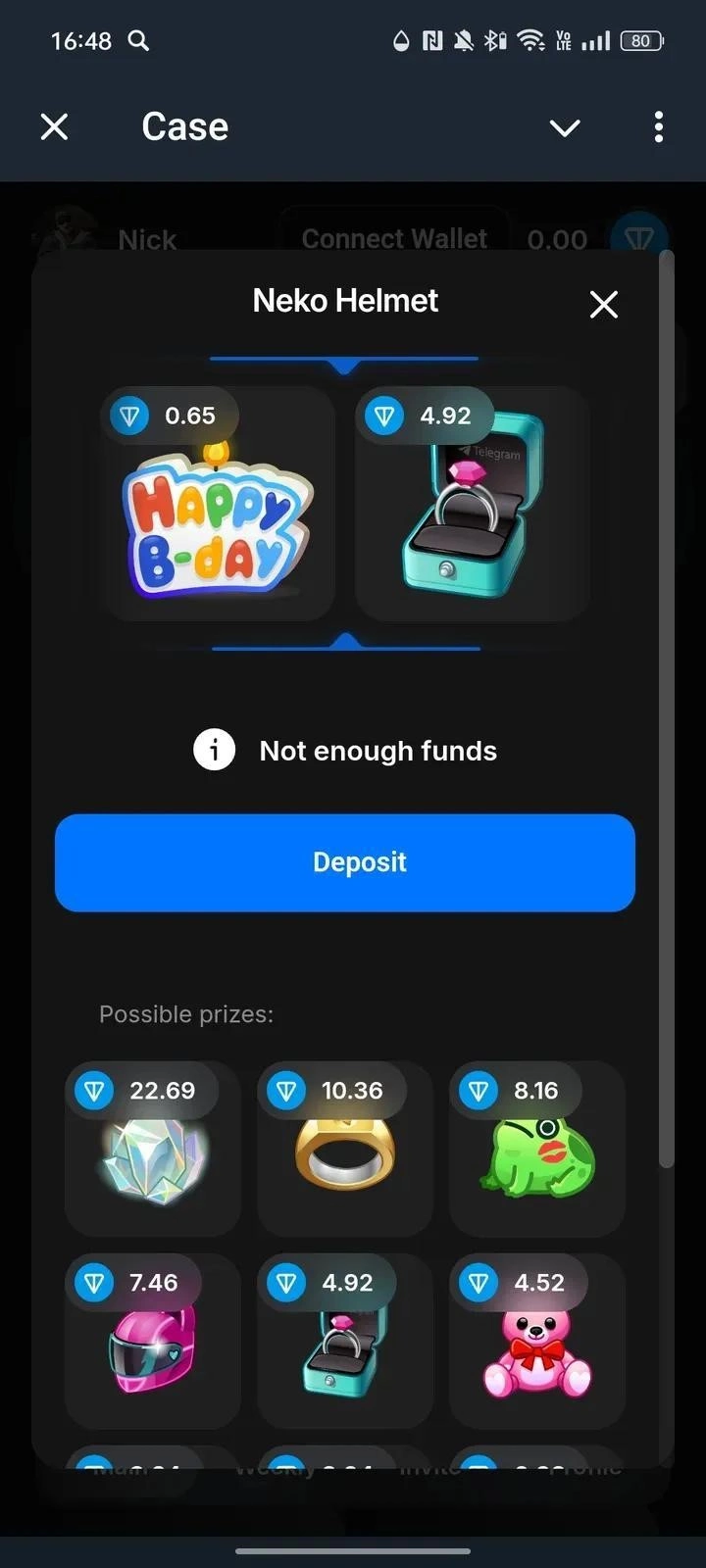View the 8.16 green frog prize
The height and width of the screenshot is (1568, 706).
(x=537, y=1149)
